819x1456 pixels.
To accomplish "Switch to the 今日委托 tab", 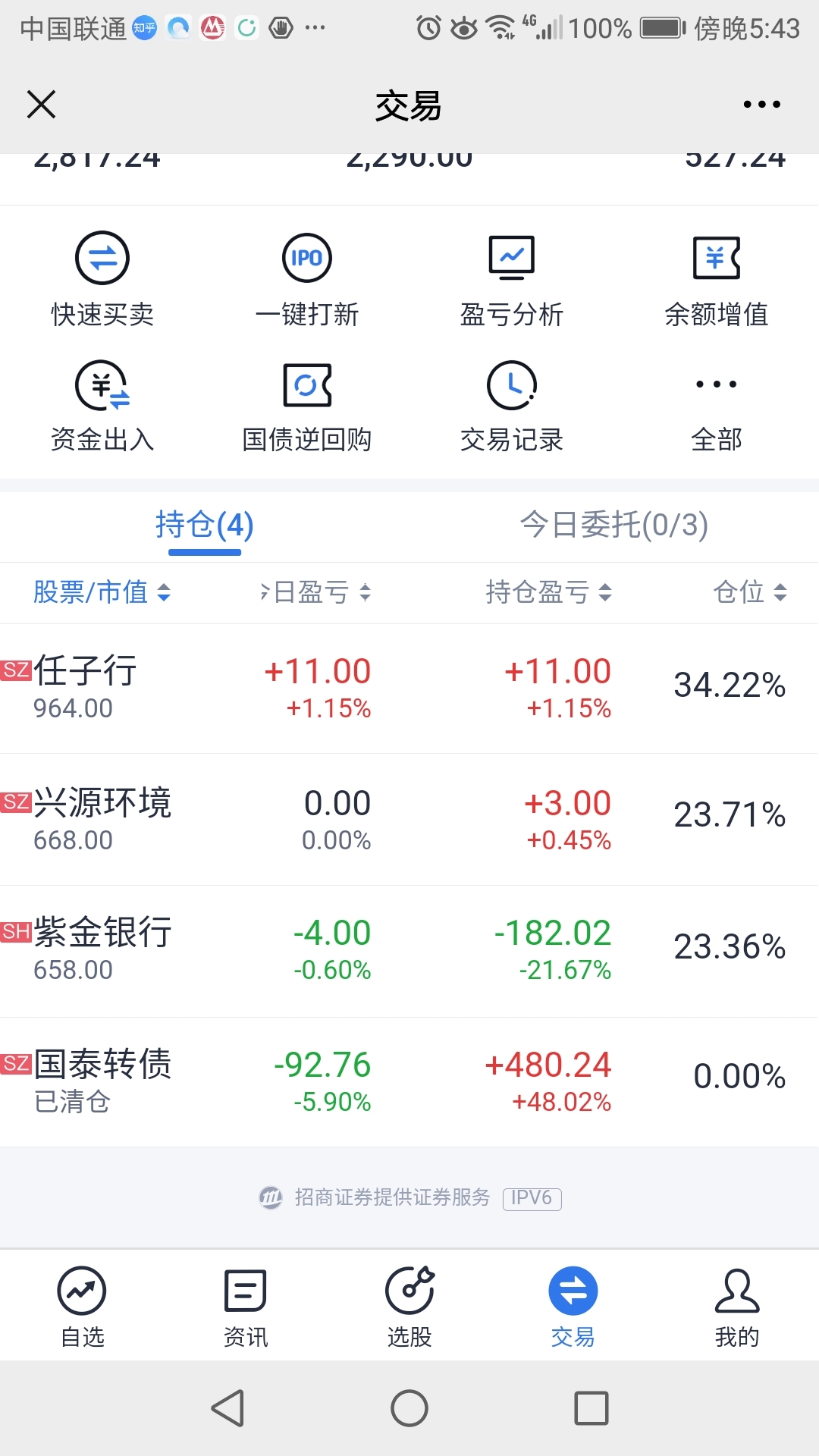I will [614, 525].
